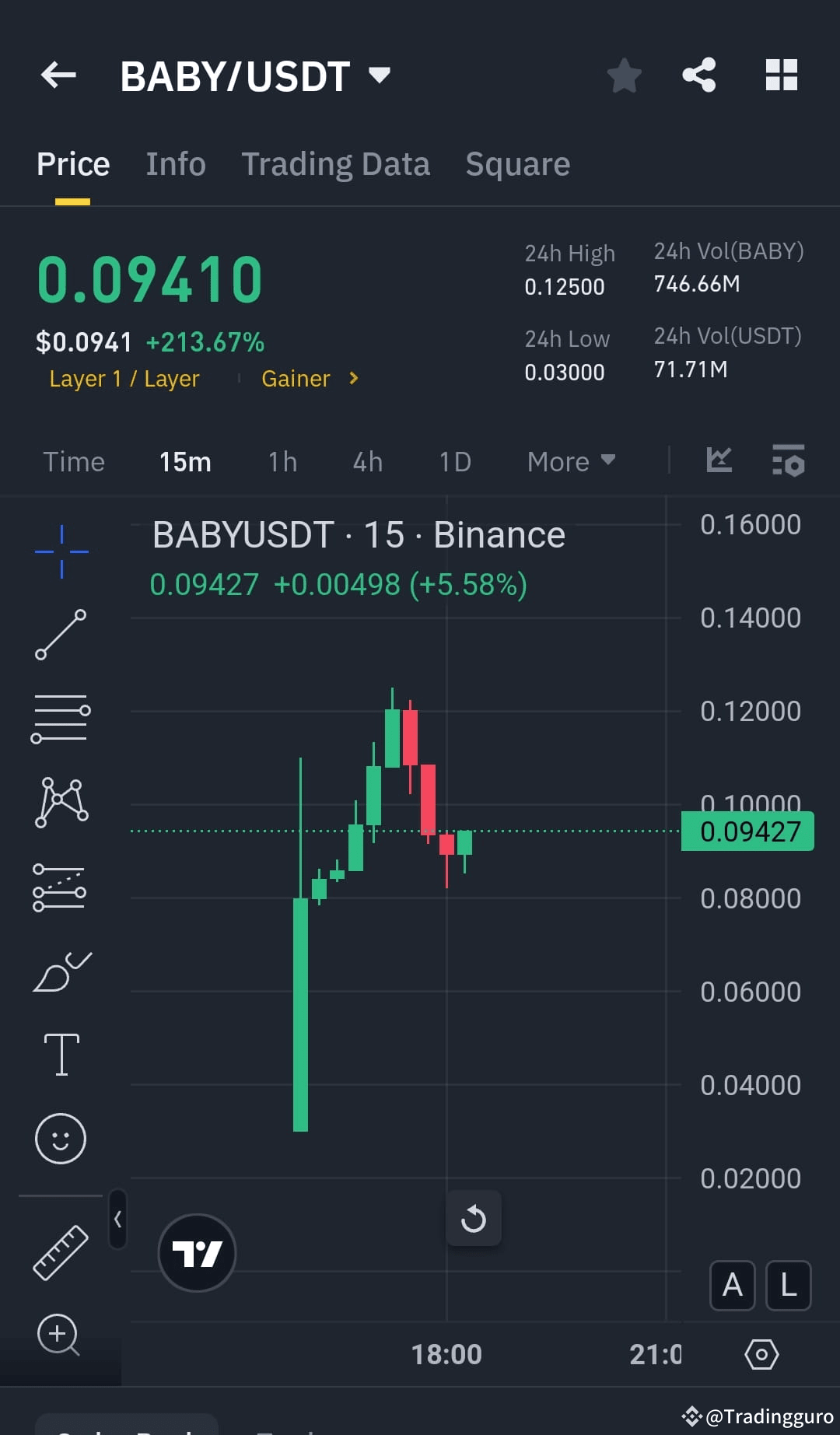The height and width of the screenshot is (1435, 840).
Task: Select the ruler measurement tool
Action: 61,1244
